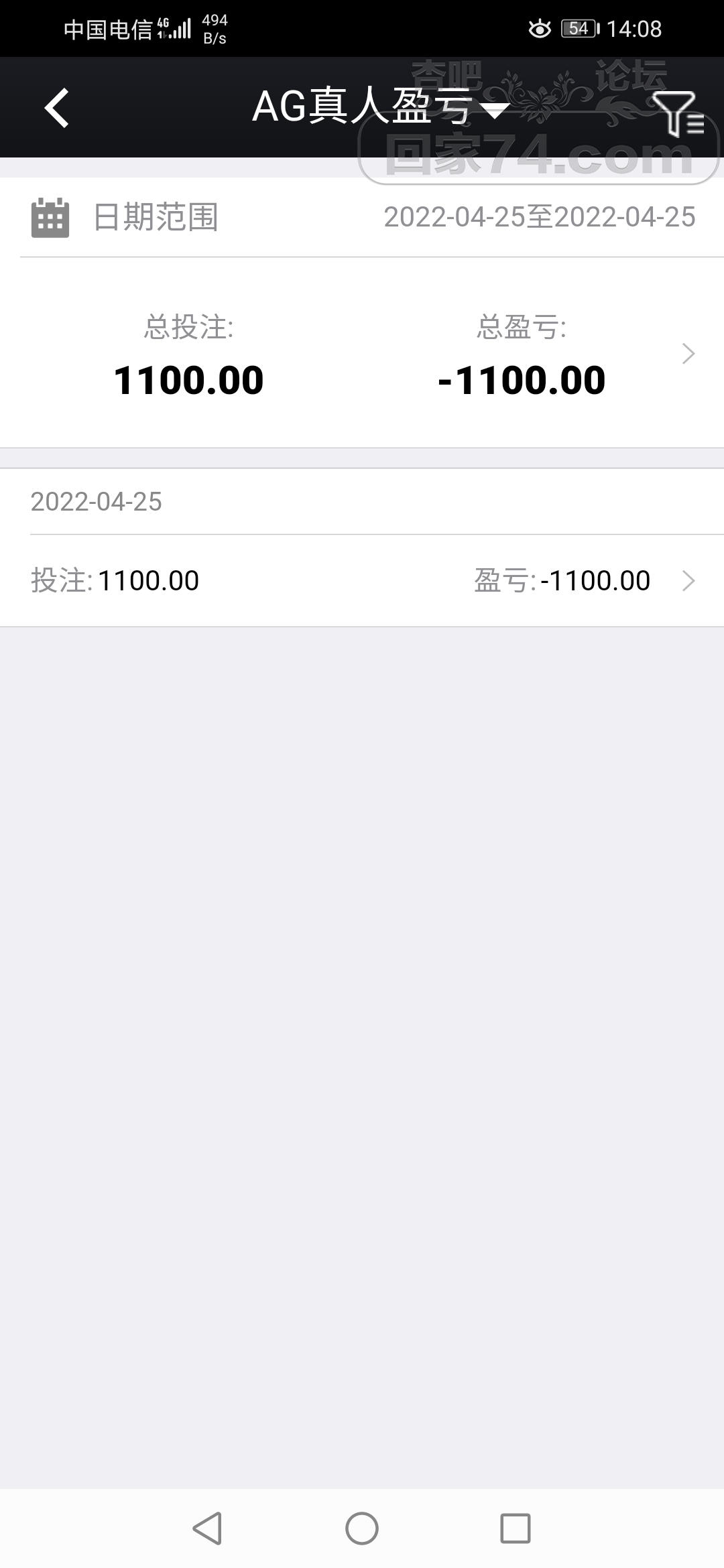Tap the system home button
The height and width of the screenshot is (1568, 724).
click(x=362, y=1528)
